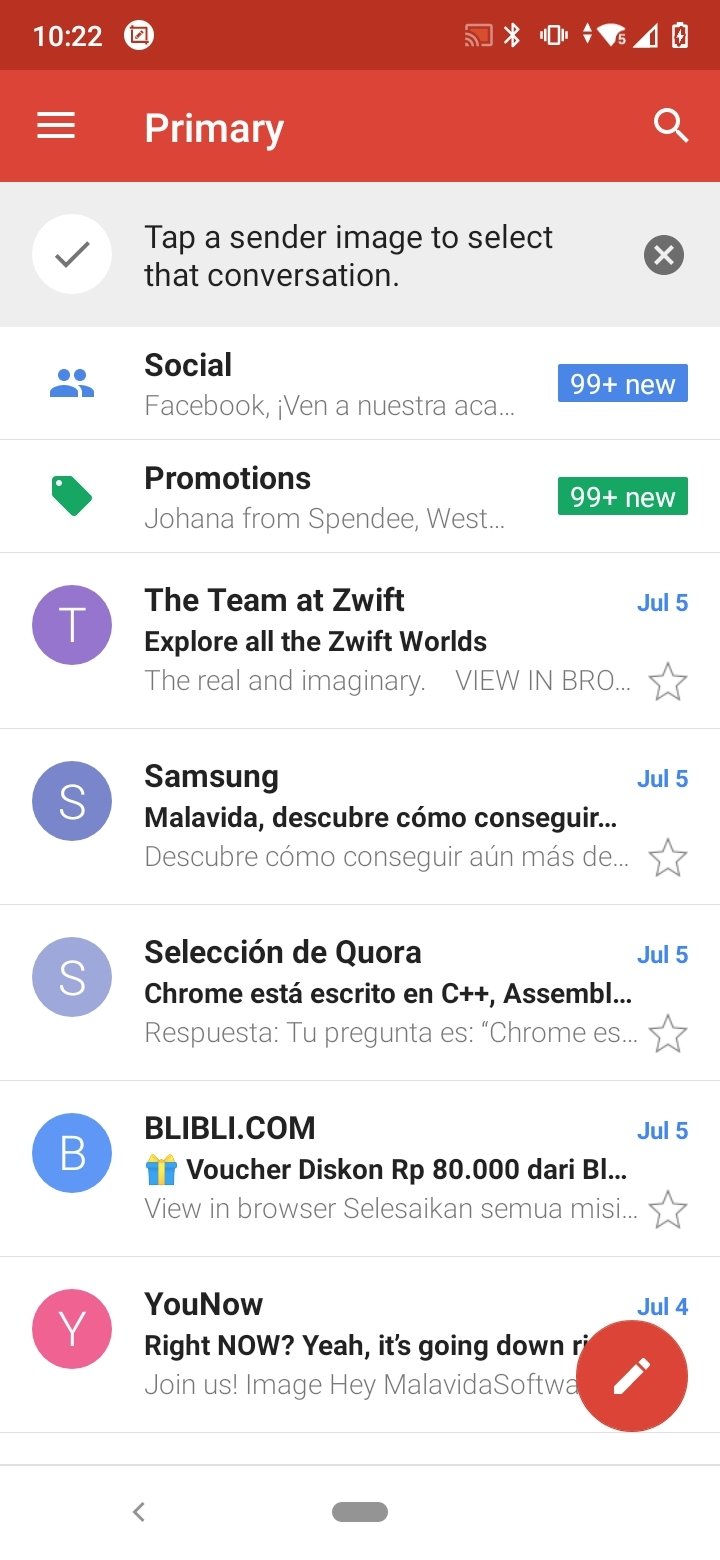Star the Selección de Quora email
The width and height of the screenshot is (720, 1560).
[x=668, y=1034]
